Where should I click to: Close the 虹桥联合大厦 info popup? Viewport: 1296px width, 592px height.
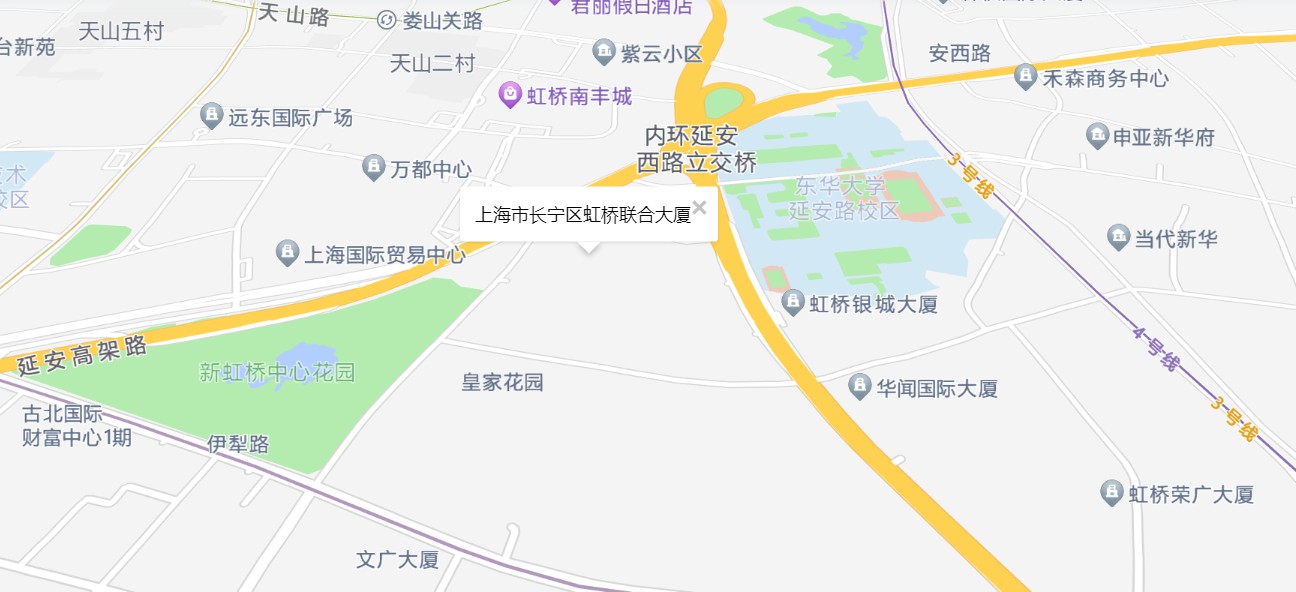pyautogui.click(x=699, y=207)
